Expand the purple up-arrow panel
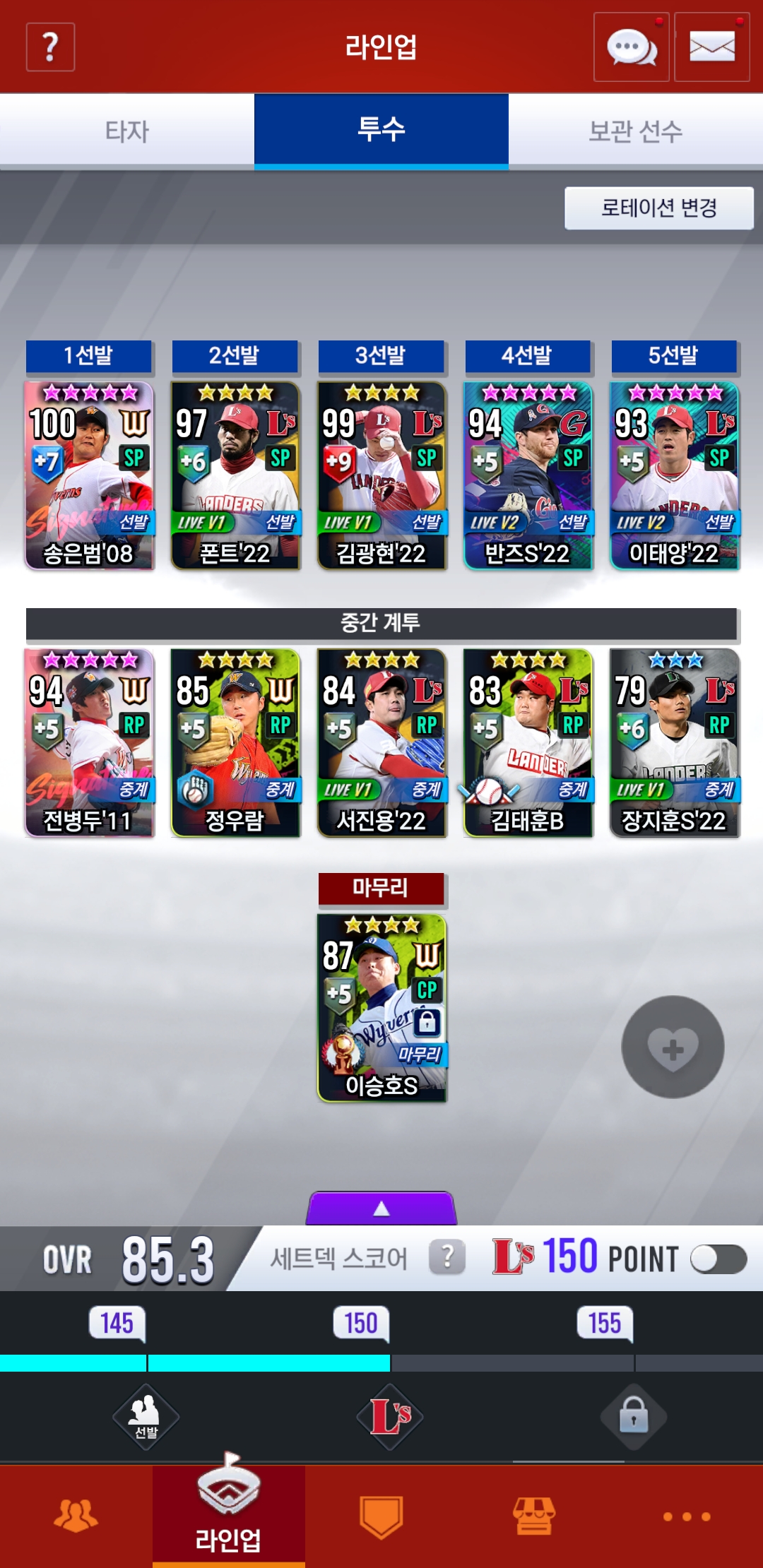This screenshot has width=763, height=1568. (x=381, y=1208)
